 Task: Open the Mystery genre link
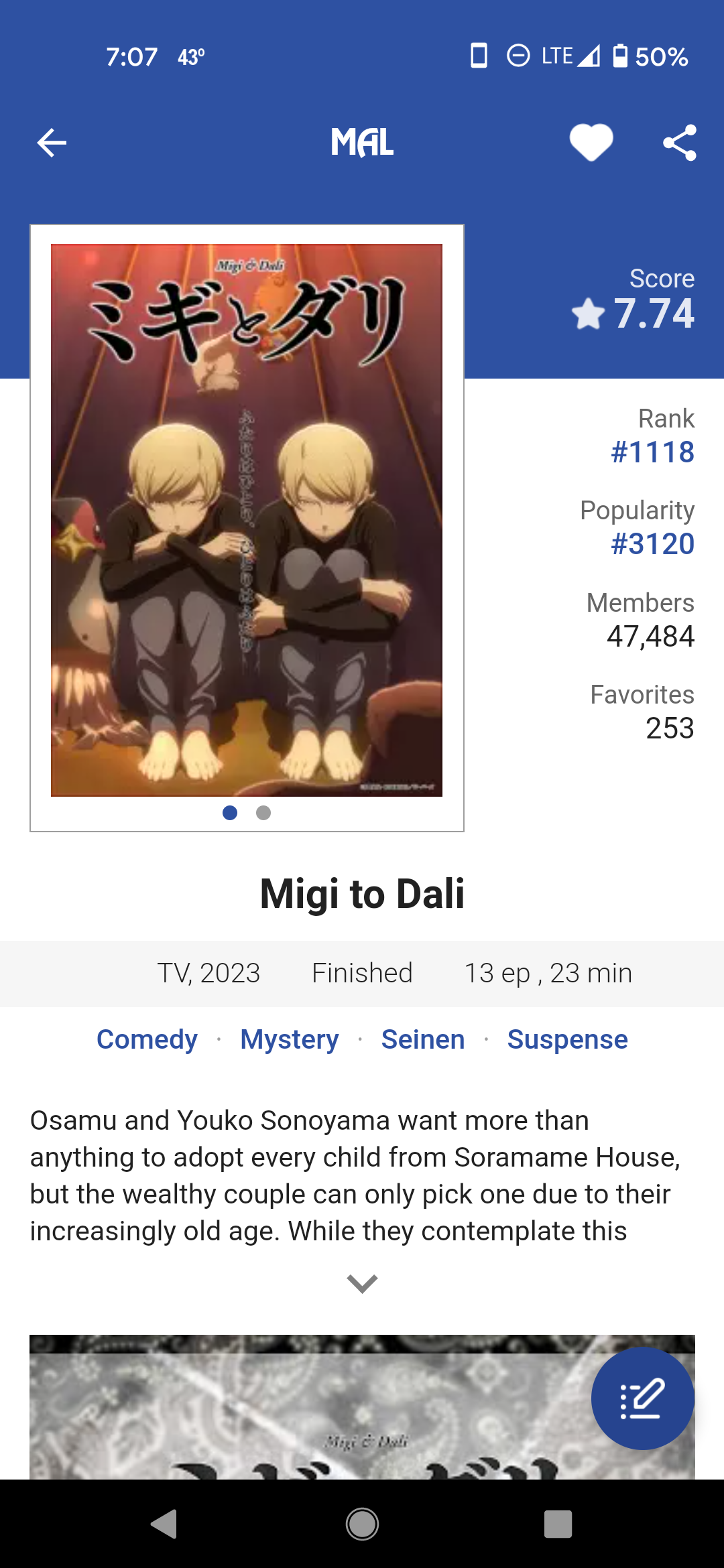289,1039
